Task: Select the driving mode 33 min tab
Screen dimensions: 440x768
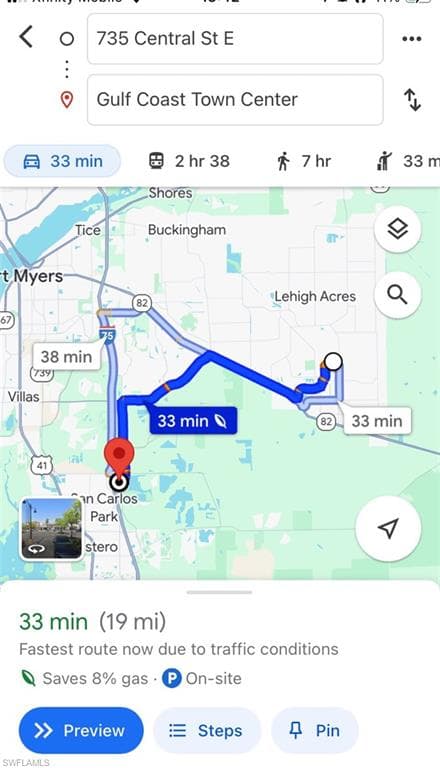Action: (62, 161)
